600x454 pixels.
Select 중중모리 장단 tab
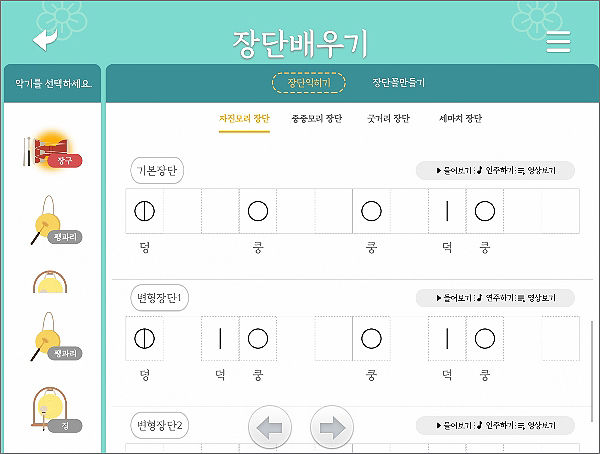(x=316, y=118)
